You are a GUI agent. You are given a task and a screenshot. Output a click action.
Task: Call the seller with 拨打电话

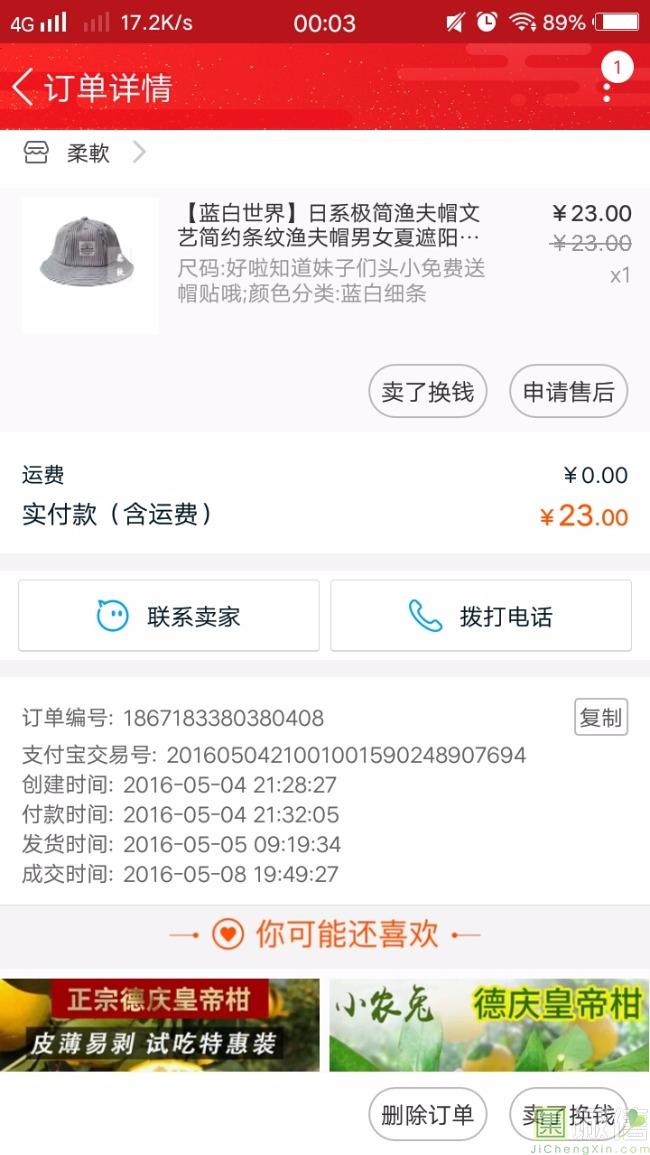pyautogui.click(x=481, y=616)
